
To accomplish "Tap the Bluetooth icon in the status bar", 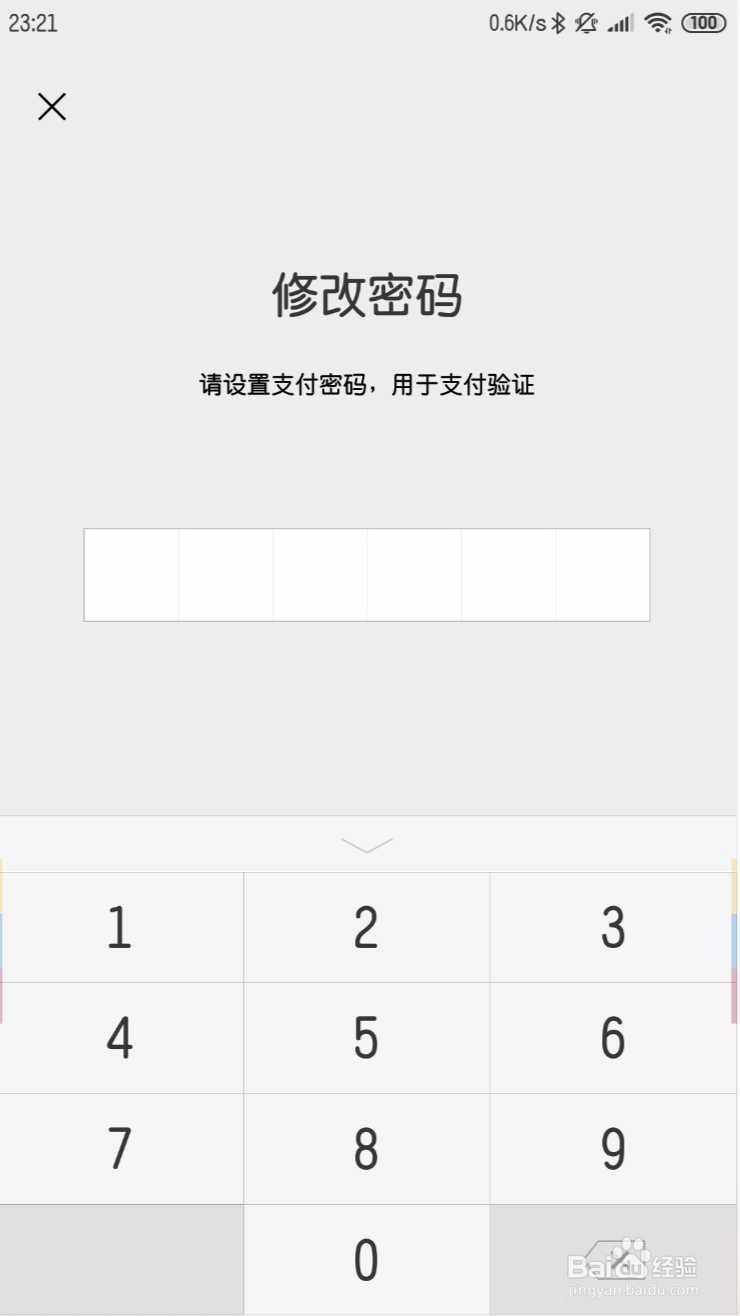I will [x=557, y=23].
